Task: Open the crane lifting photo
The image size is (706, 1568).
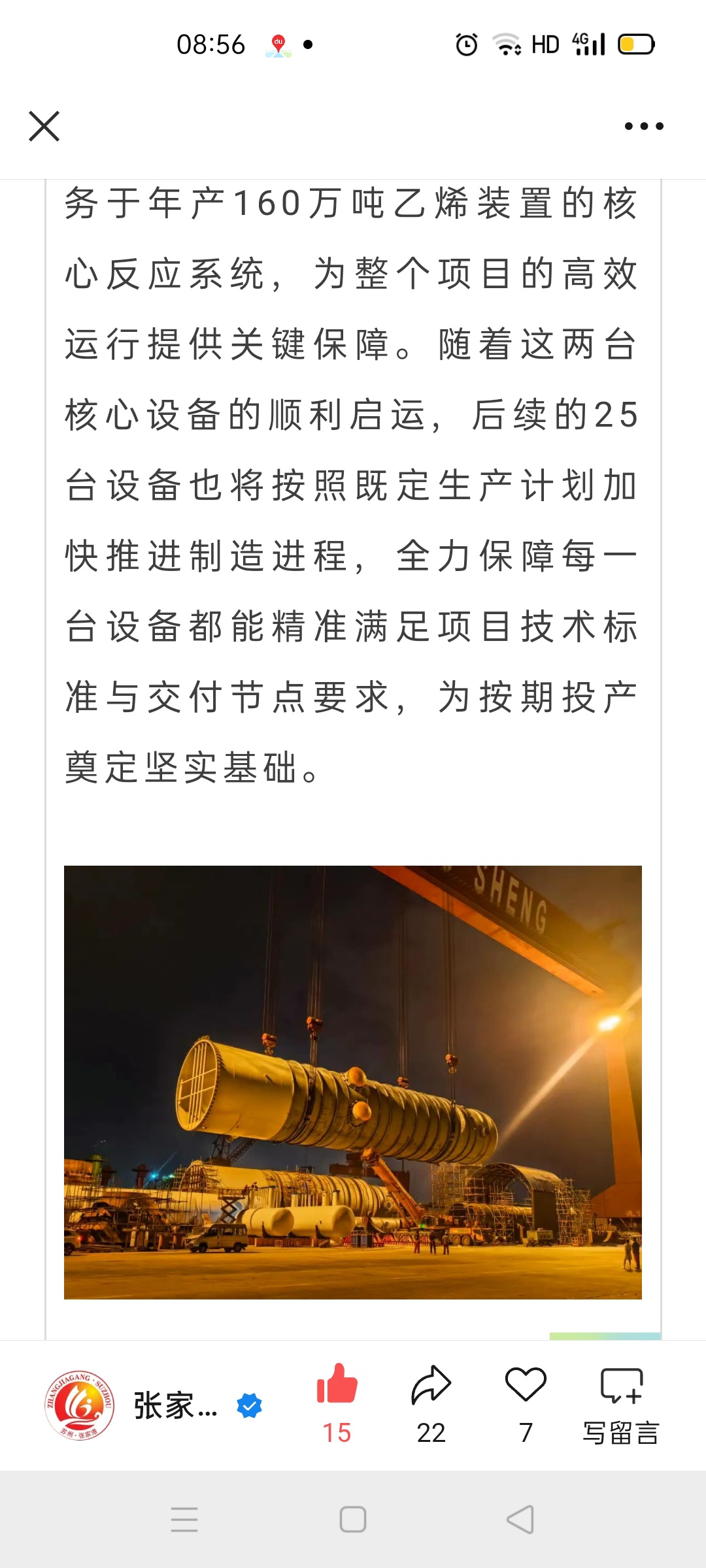Action: 353,1082
